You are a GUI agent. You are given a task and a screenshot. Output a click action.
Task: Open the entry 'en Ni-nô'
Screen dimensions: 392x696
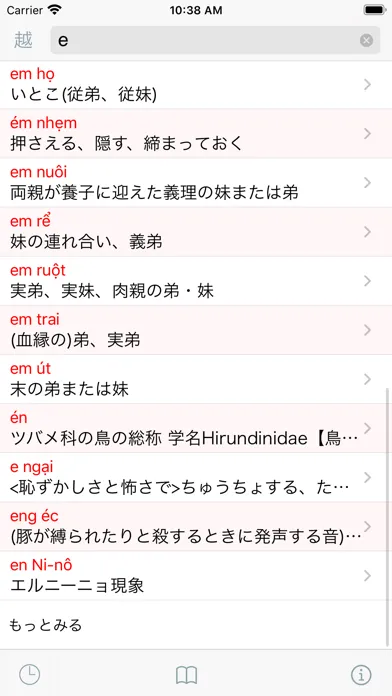tap(196, 576)
